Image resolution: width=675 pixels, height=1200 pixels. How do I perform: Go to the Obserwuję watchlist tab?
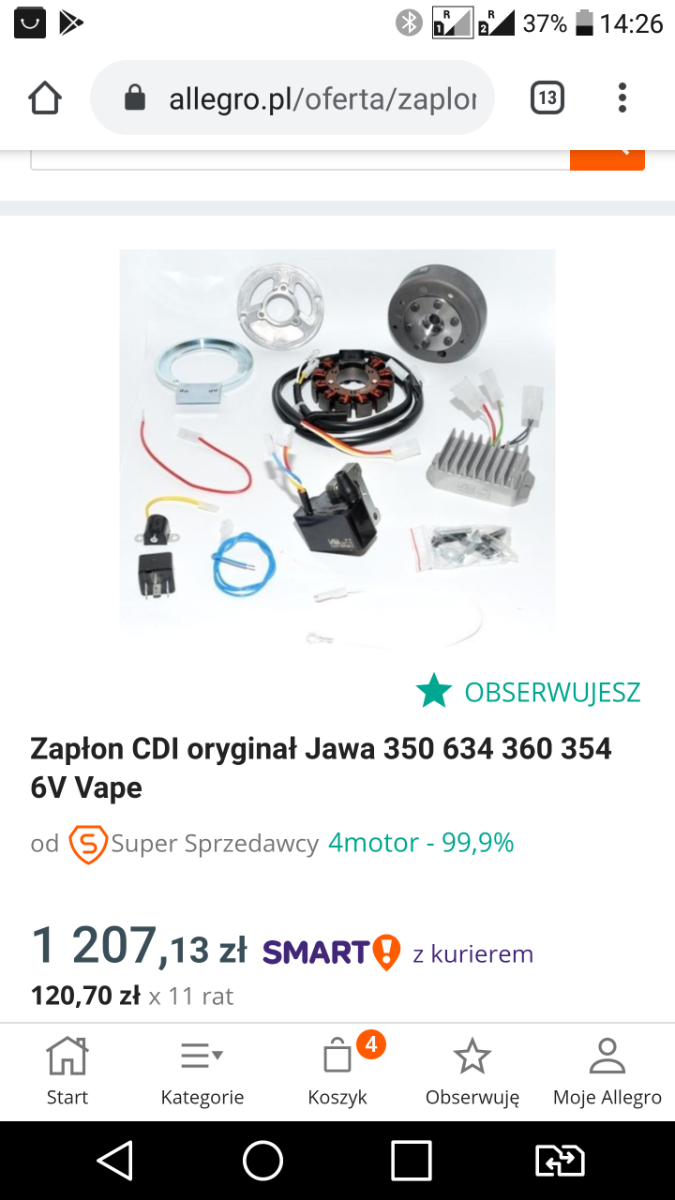(472, 1070)
